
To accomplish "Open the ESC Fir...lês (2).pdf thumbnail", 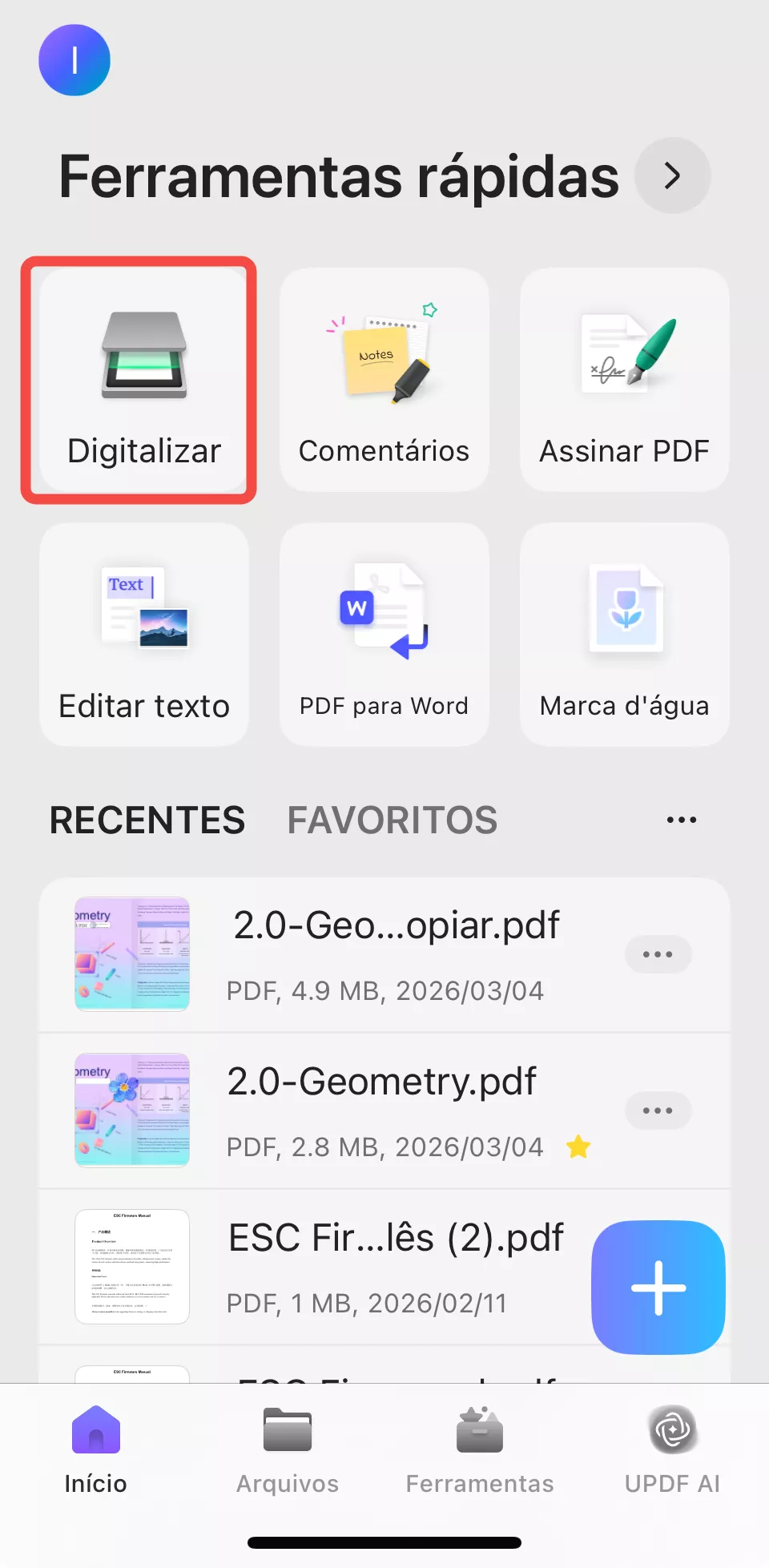I will pyautogui.click(x=131, y=1266).
